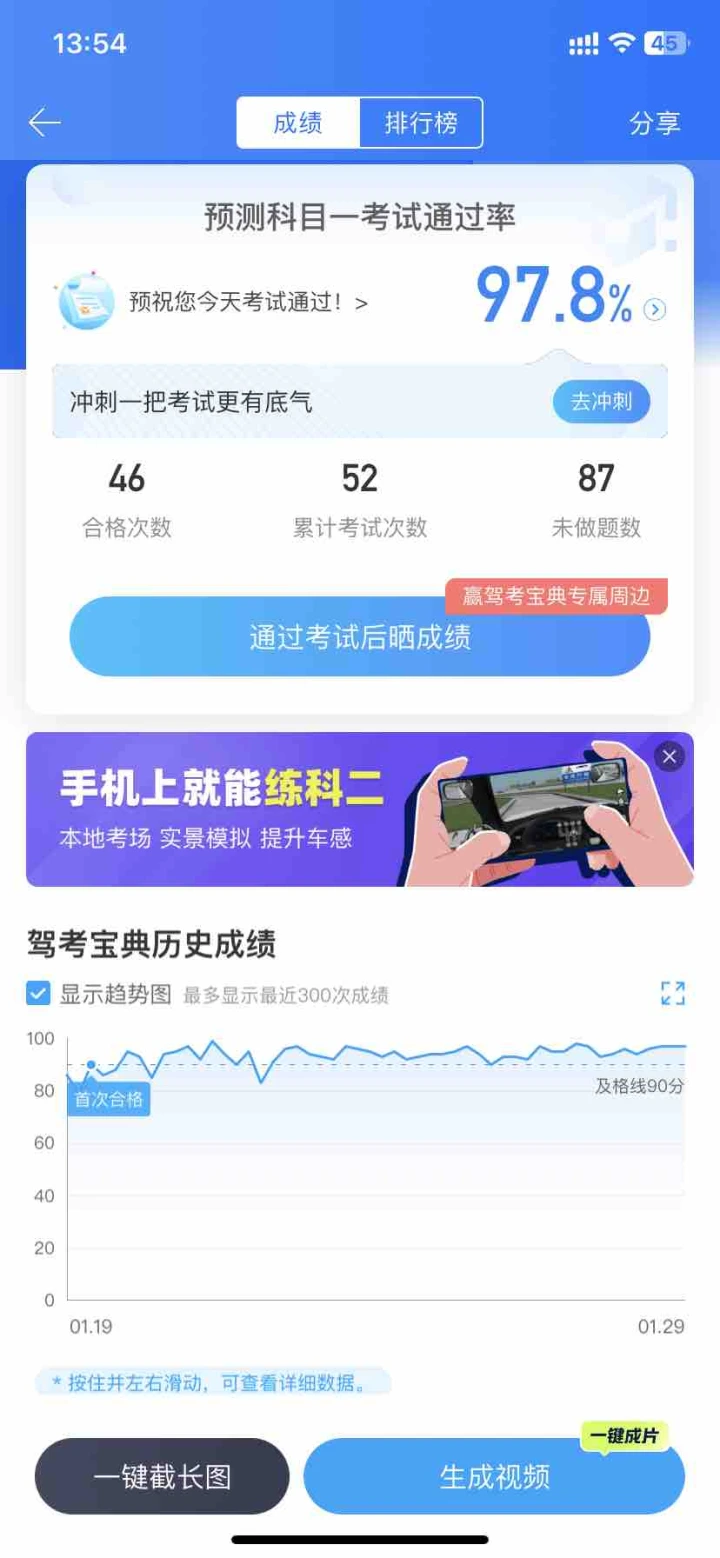
Task: Select the 成绩 tab
Action: [298, 123]
